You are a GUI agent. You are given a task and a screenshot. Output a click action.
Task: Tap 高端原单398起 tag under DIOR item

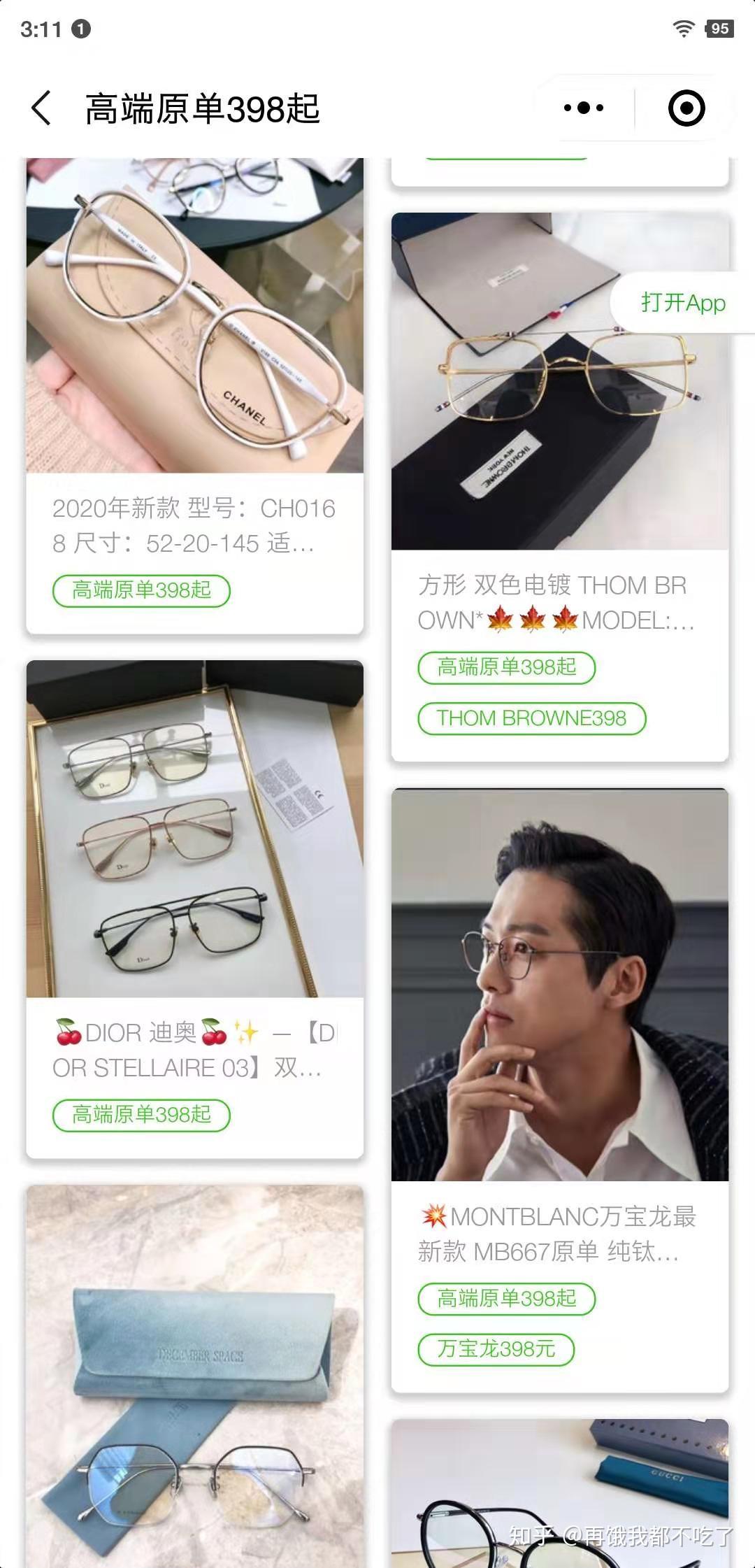[x=141, y=1115]
